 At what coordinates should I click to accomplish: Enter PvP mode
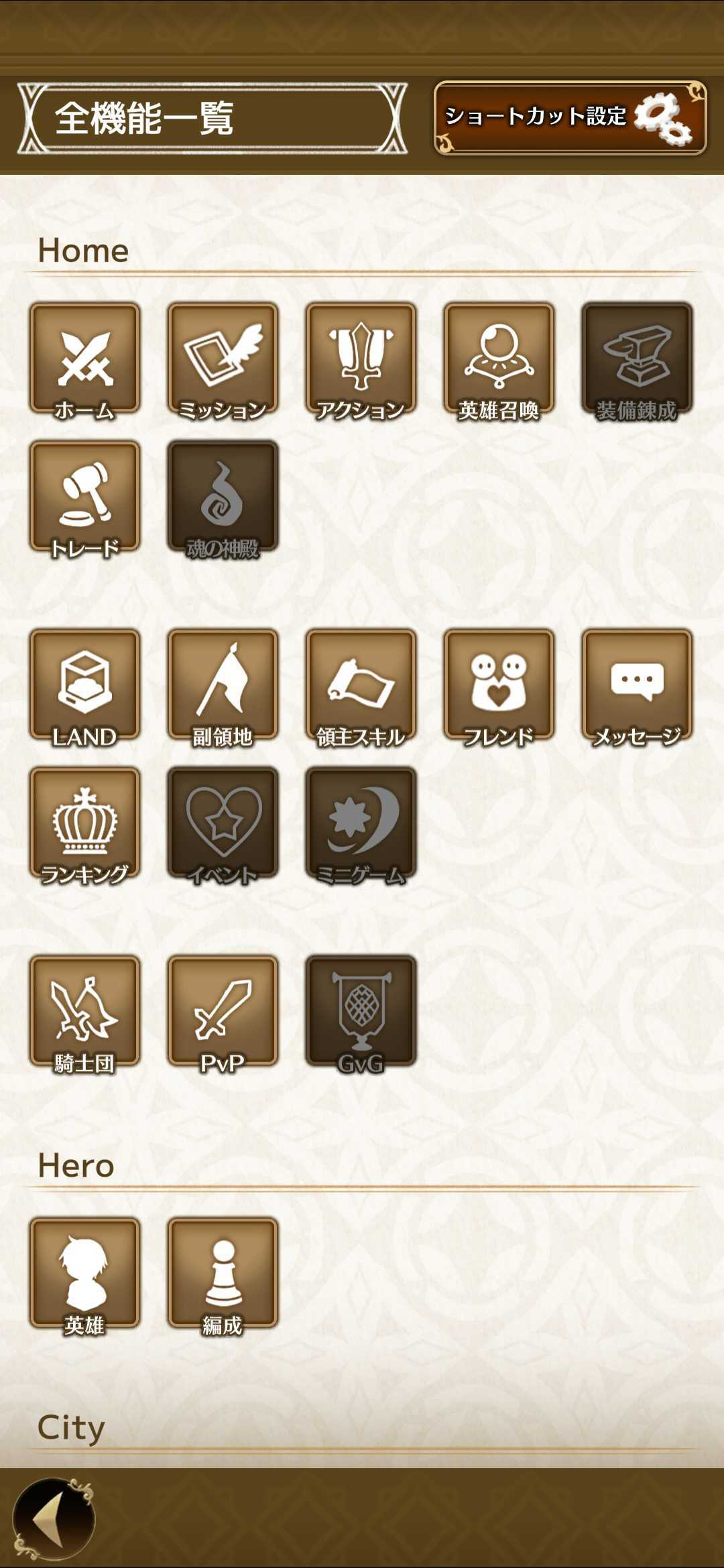click(x=223, y=1012)
